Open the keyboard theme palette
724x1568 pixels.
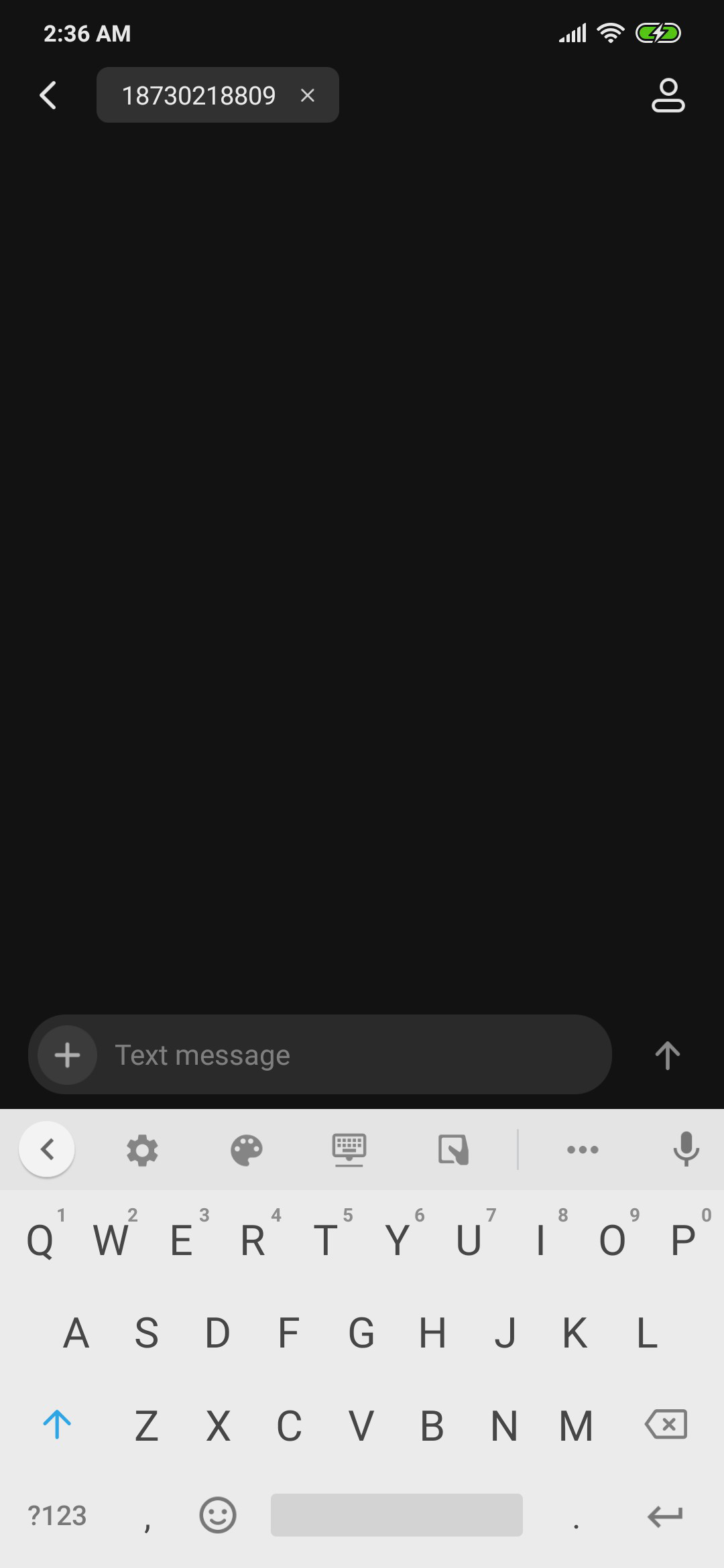click(x=247, y=1150)
